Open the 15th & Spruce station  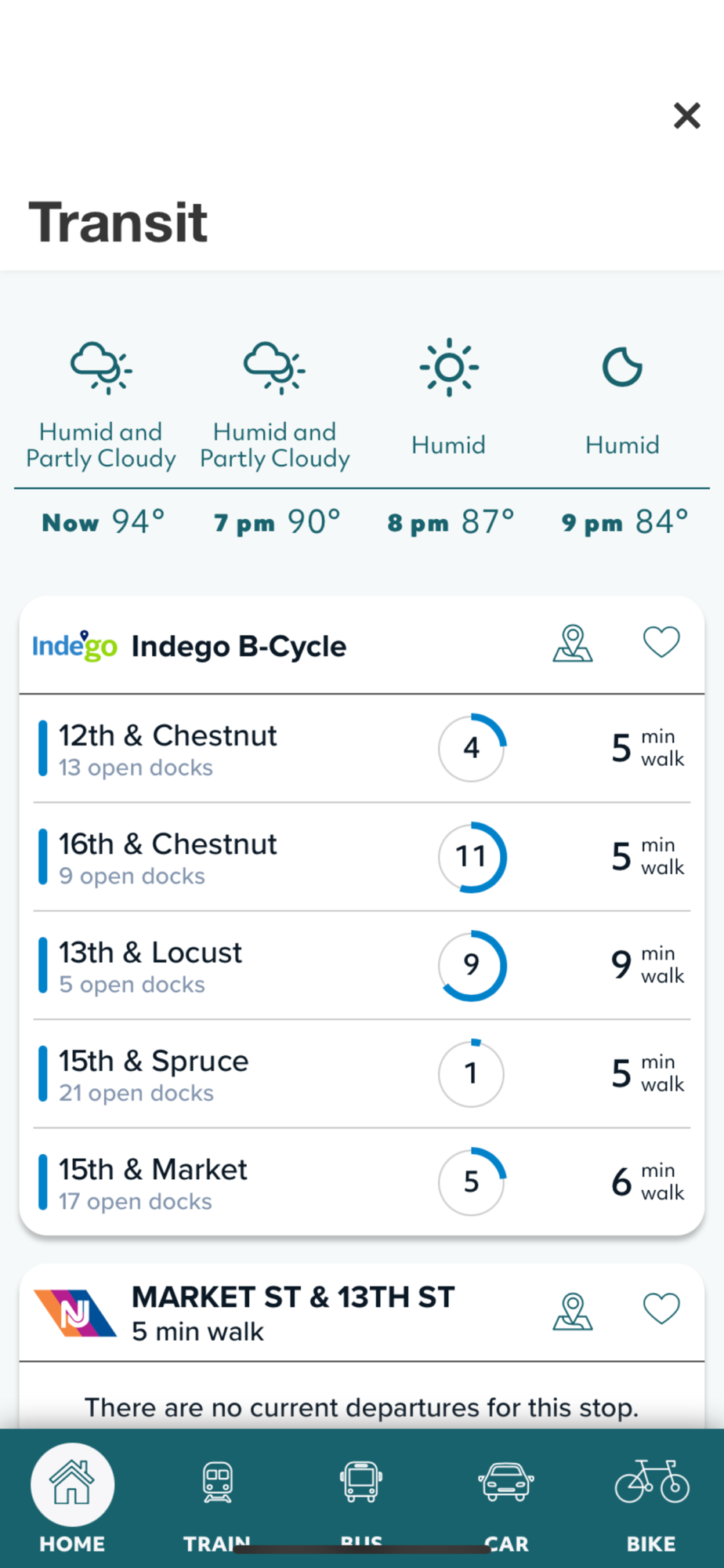pyautogui.click(x=362, y=1074)
